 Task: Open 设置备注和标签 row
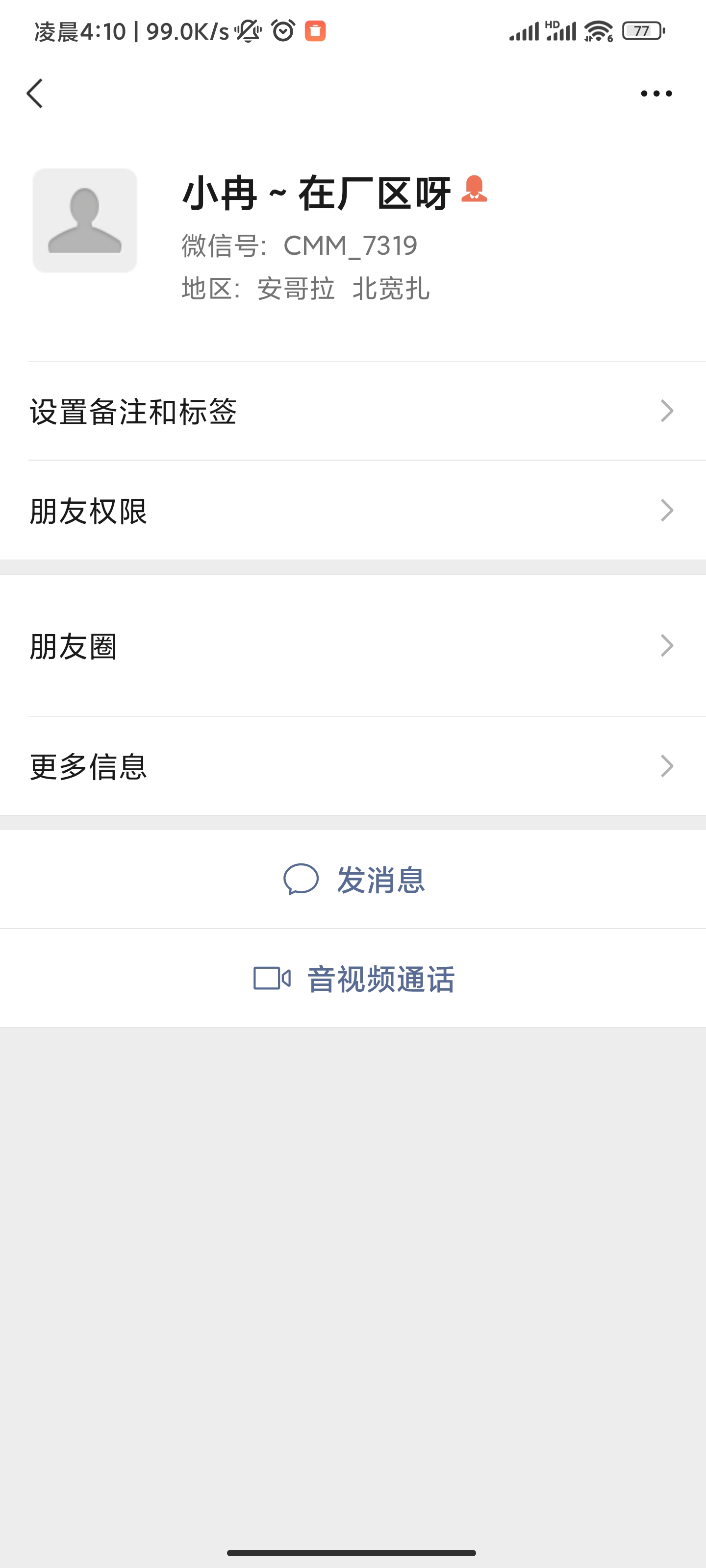[353, 411]
